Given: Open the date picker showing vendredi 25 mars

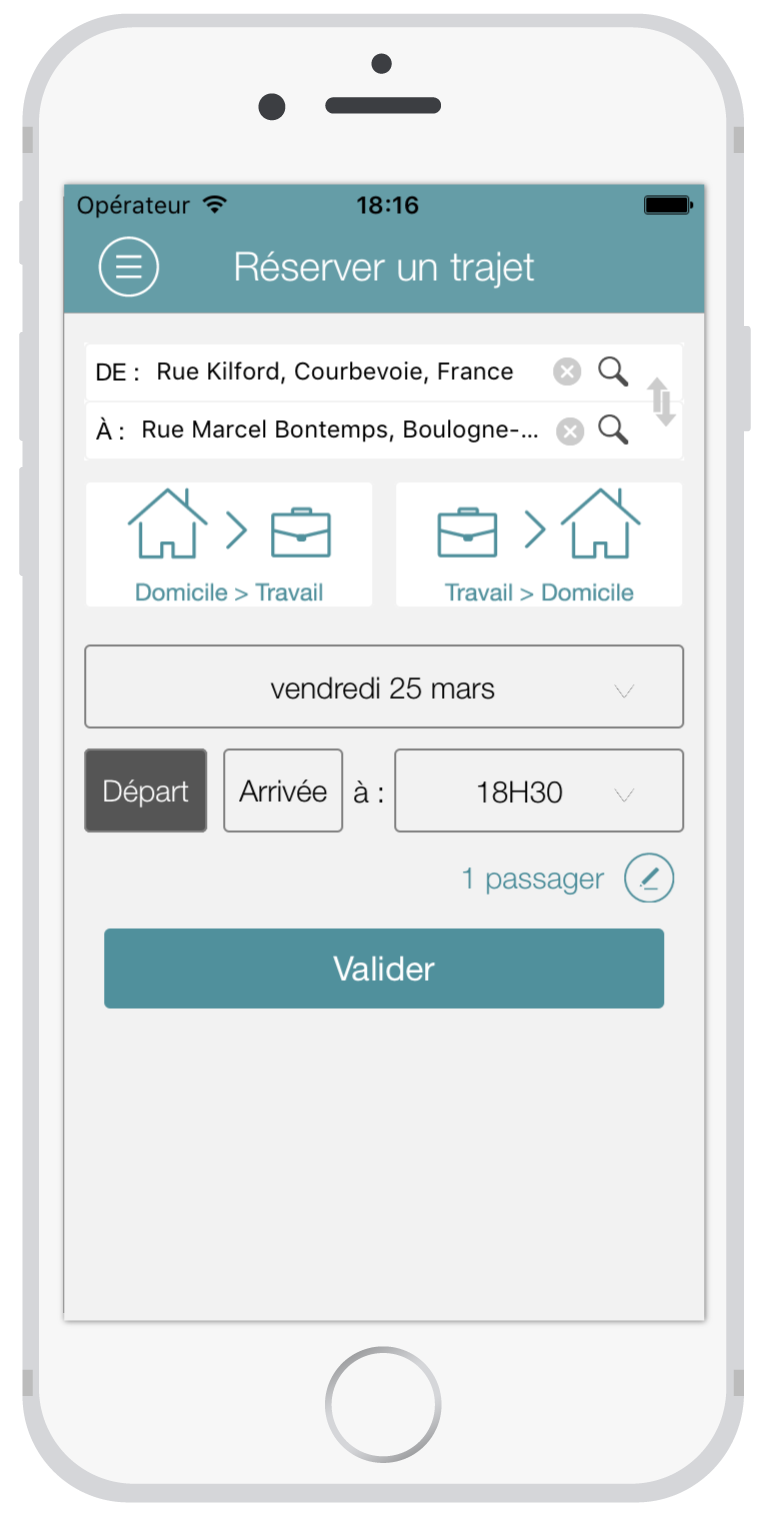Looking at the screenshot, I should pos(384,687).
